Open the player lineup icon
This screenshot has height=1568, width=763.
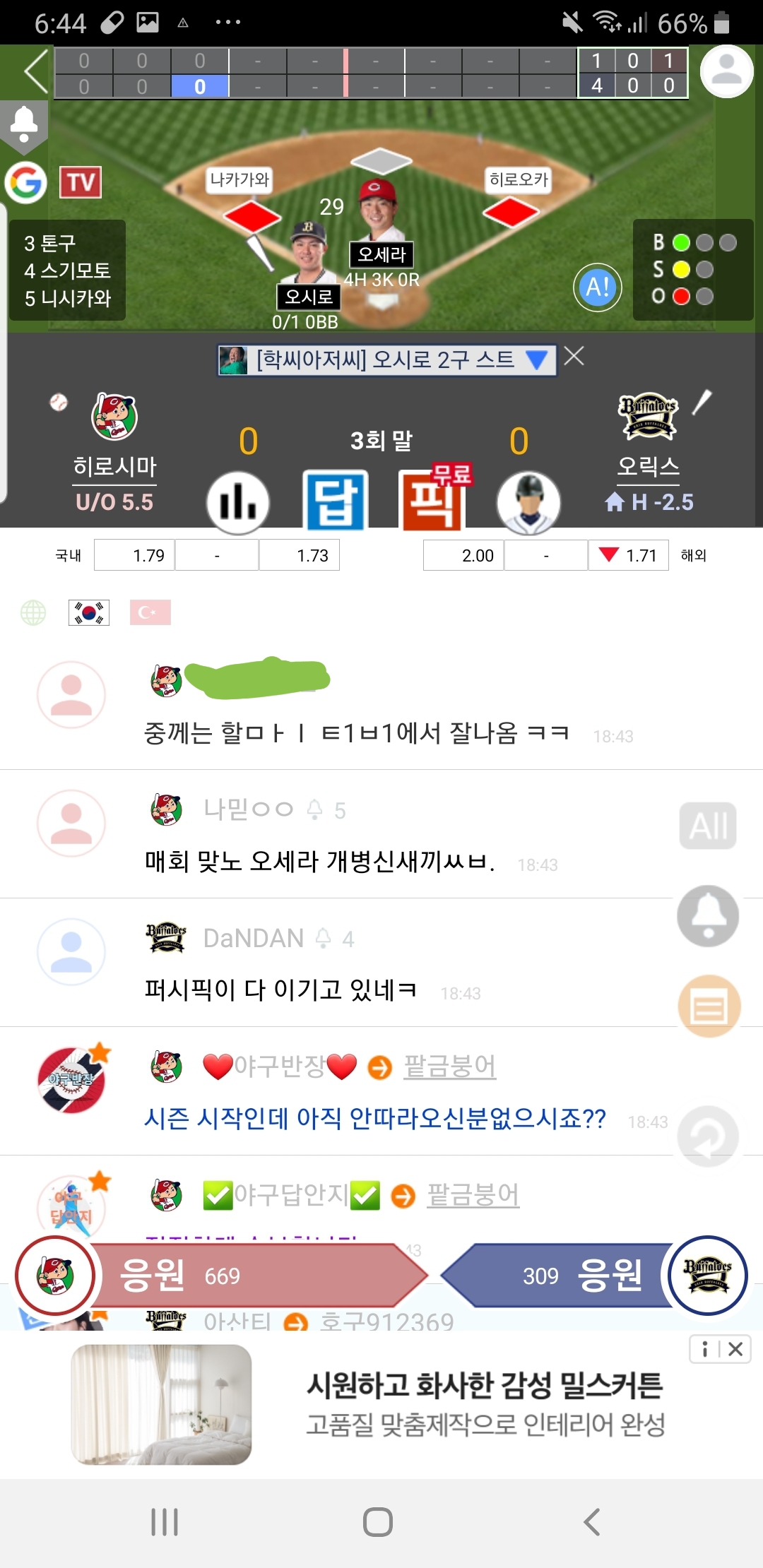point(528,502)
